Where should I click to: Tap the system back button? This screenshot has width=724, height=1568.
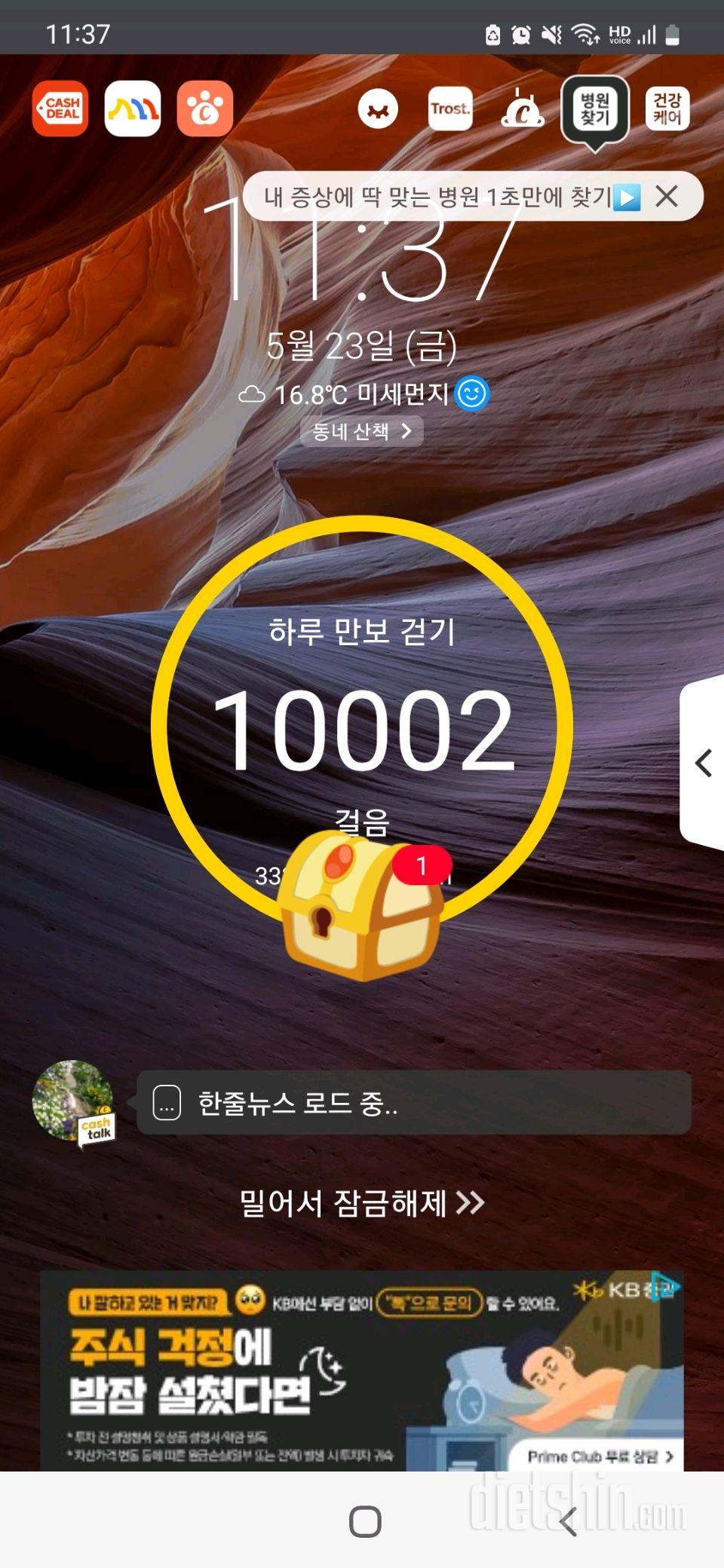569,1521
